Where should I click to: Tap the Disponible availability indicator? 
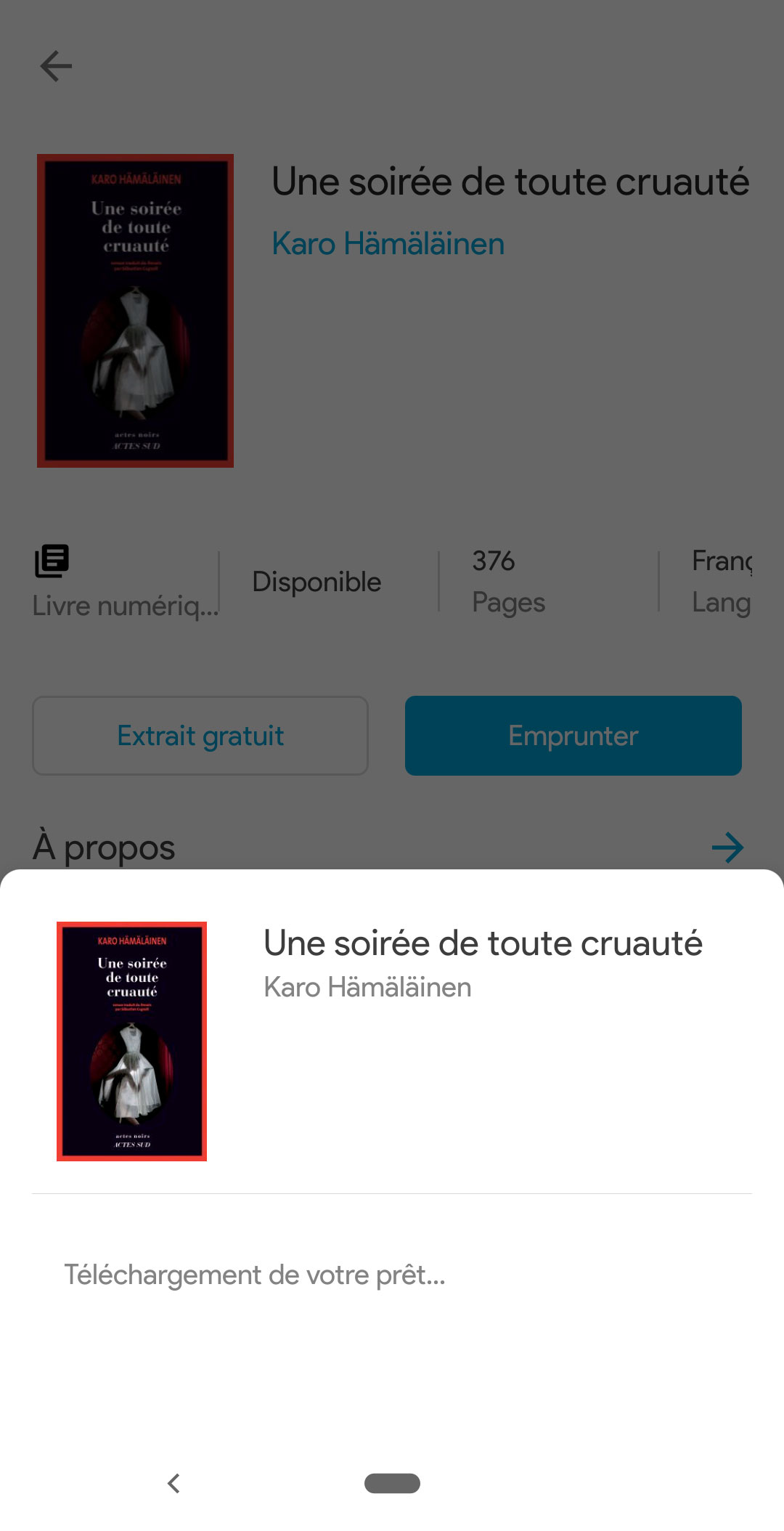pyautogui.click(x=316, y=581)
